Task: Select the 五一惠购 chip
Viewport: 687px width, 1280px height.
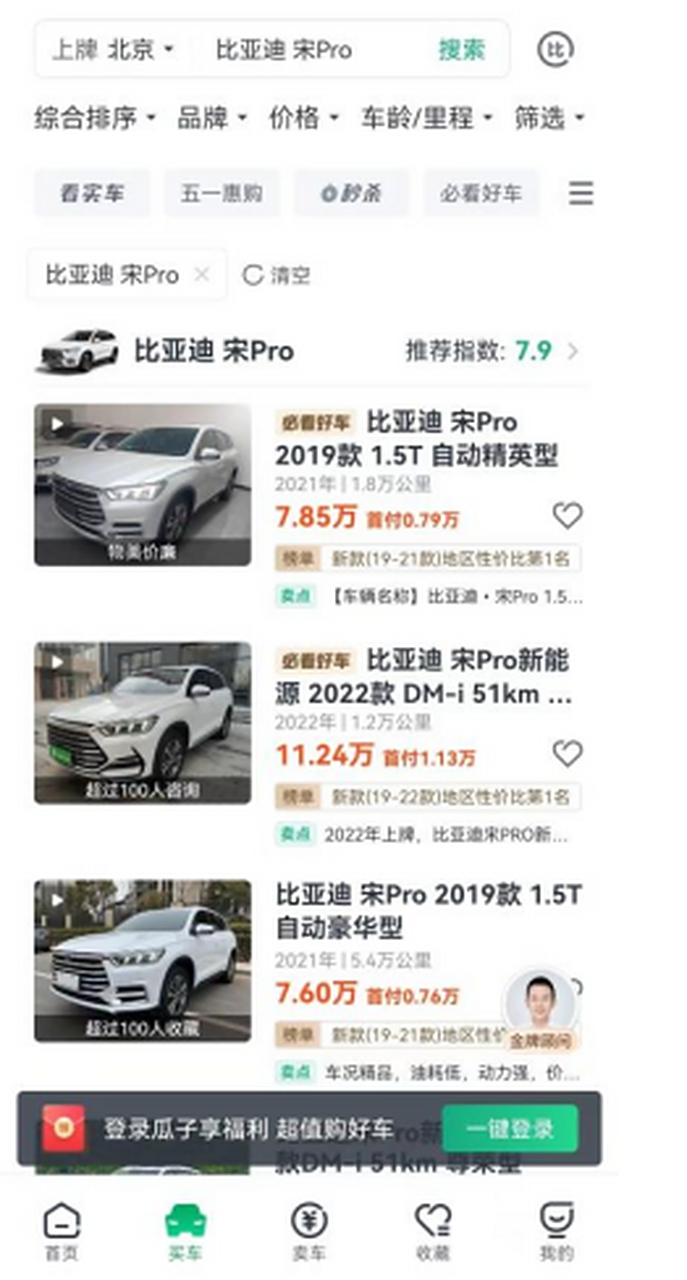Action: (221, 193)
